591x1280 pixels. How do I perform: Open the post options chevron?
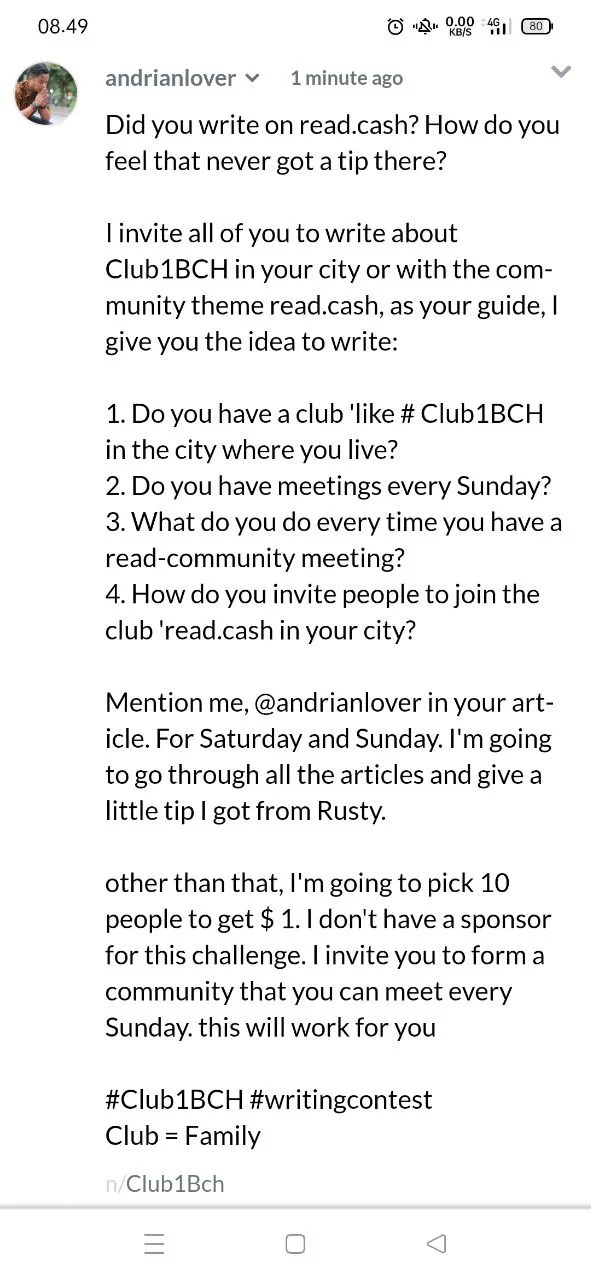point(562,71)
